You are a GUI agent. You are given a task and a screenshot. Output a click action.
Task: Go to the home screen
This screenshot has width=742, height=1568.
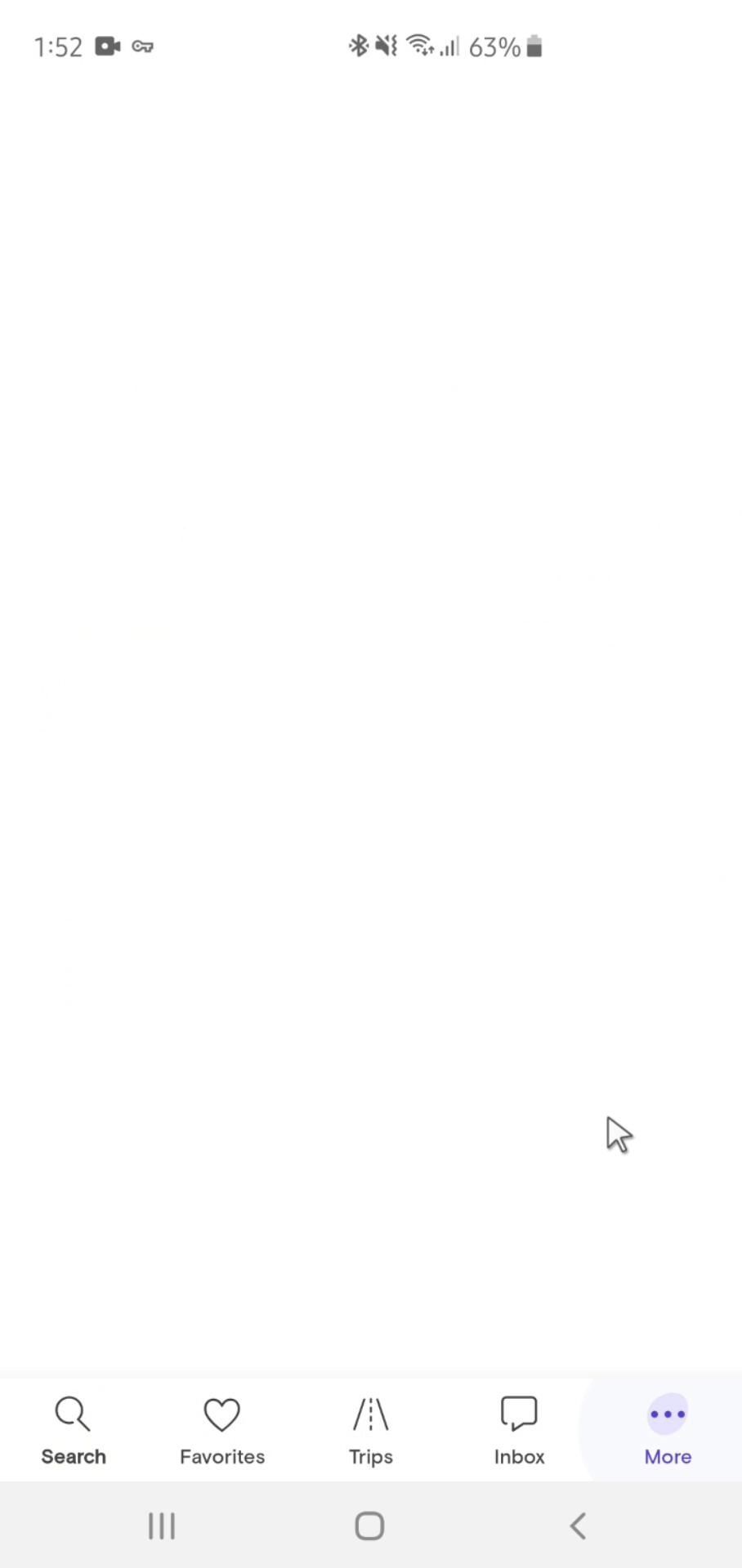tap(370, 1526)
